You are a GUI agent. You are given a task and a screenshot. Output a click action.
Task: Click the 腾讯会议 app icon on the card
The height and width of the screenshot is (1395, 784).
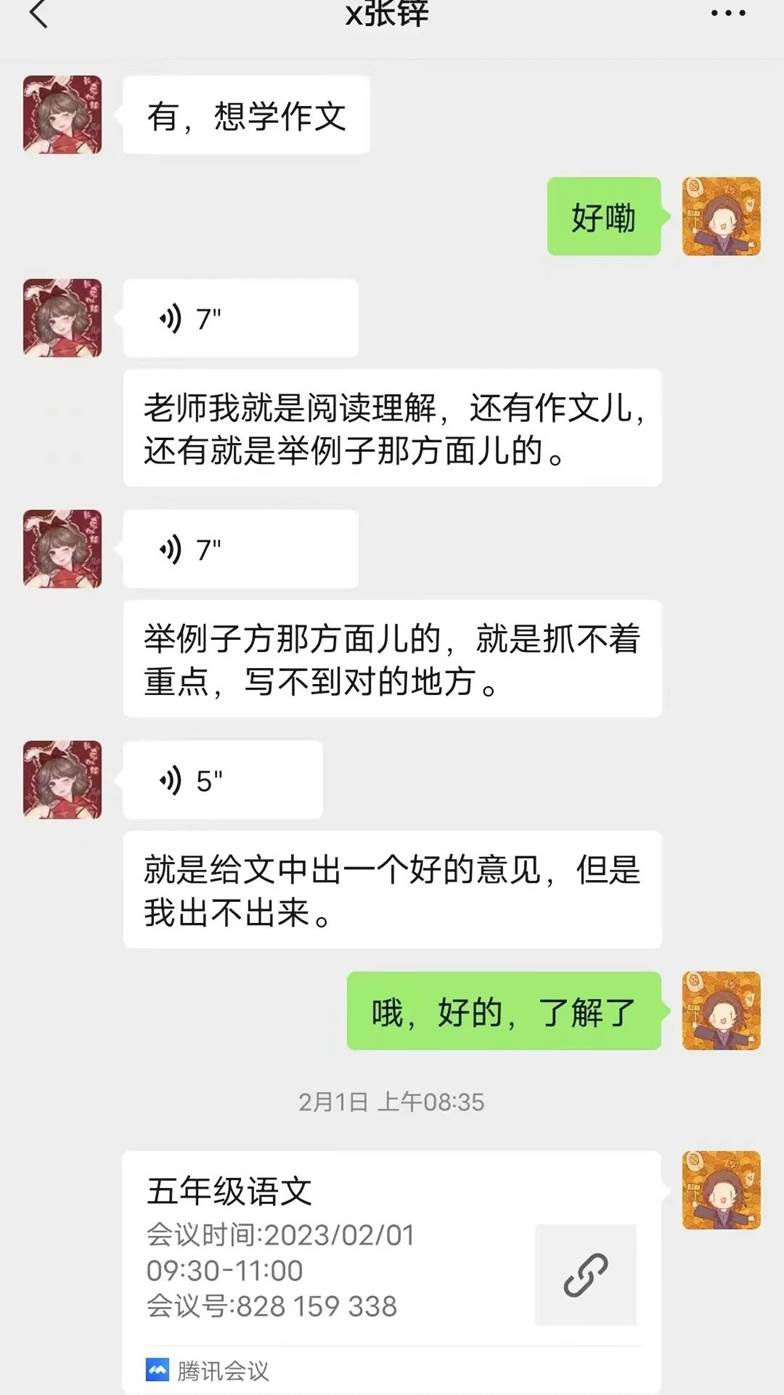[155, 1367]
